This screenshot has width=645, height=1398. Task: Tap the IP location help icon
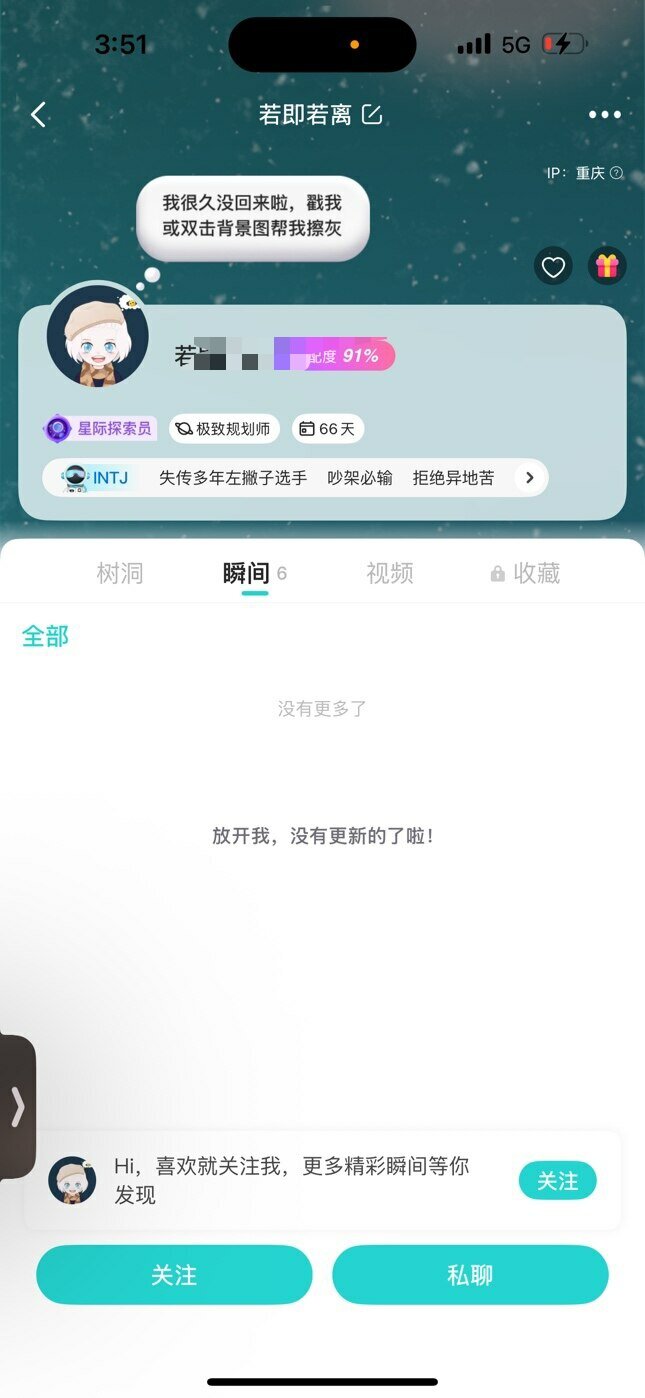pos(616,173)
